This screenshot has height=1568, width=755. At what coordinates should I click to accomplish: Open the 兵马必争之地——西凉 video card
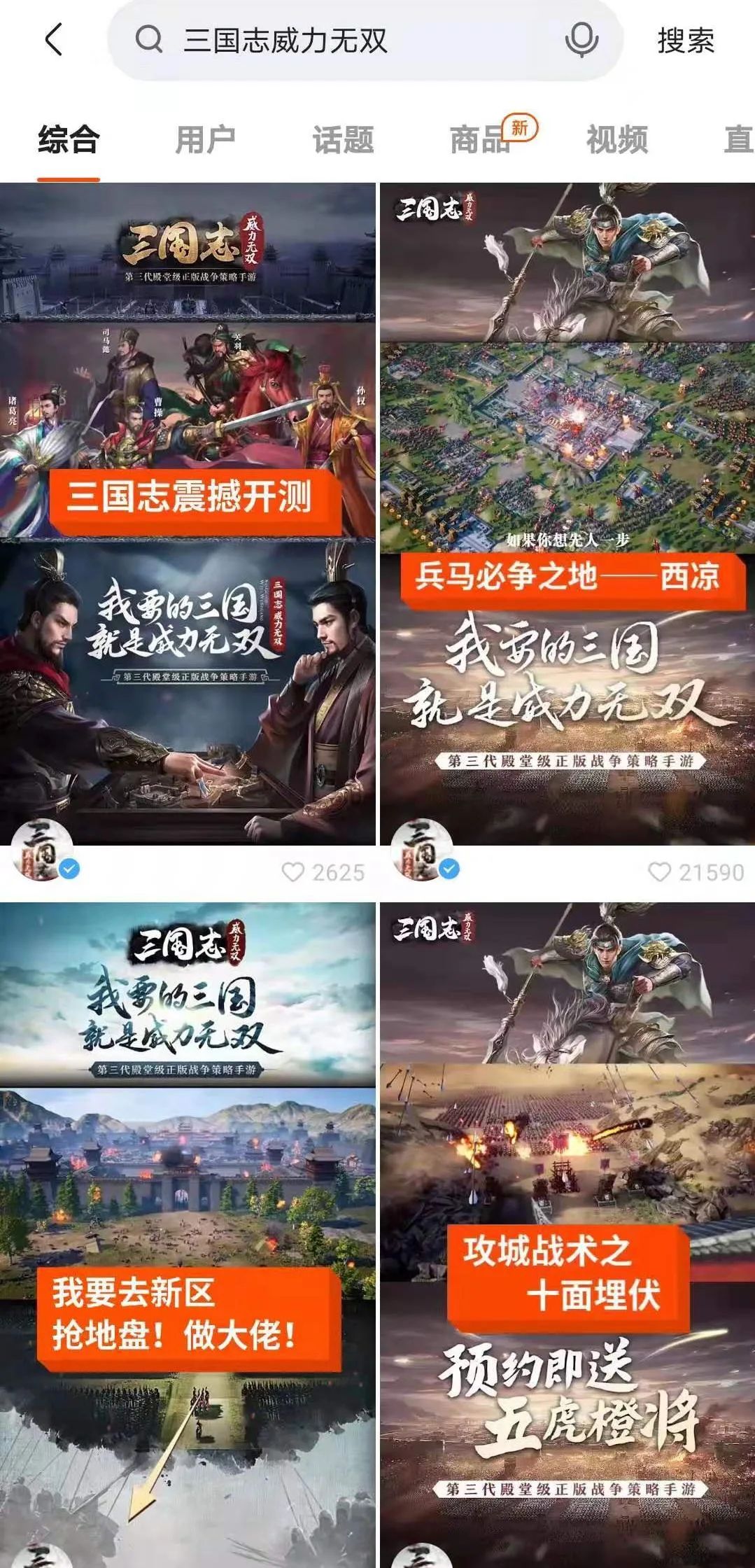point(567,512)
